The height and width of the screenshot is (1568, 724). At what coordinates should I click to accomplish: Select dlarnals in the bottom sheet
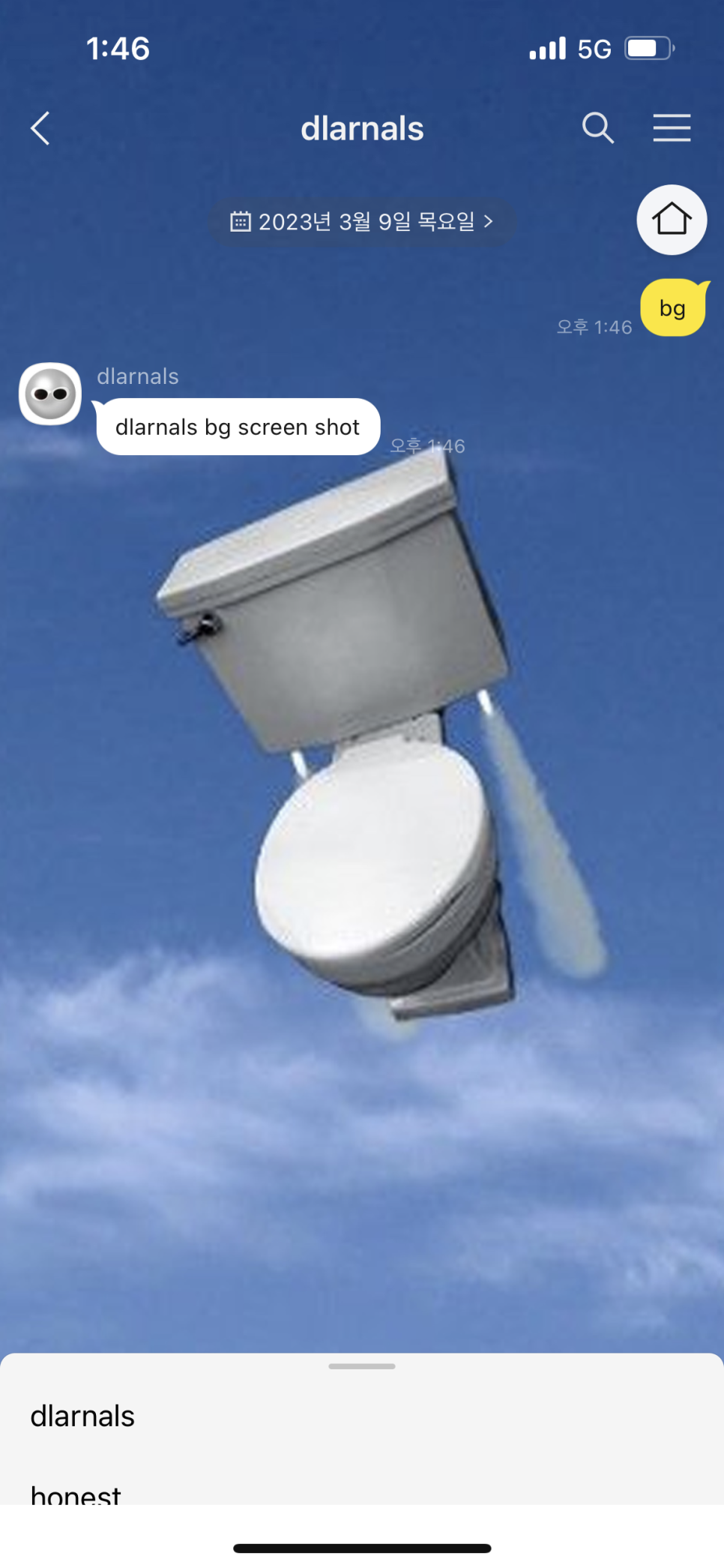(362, 1417)
